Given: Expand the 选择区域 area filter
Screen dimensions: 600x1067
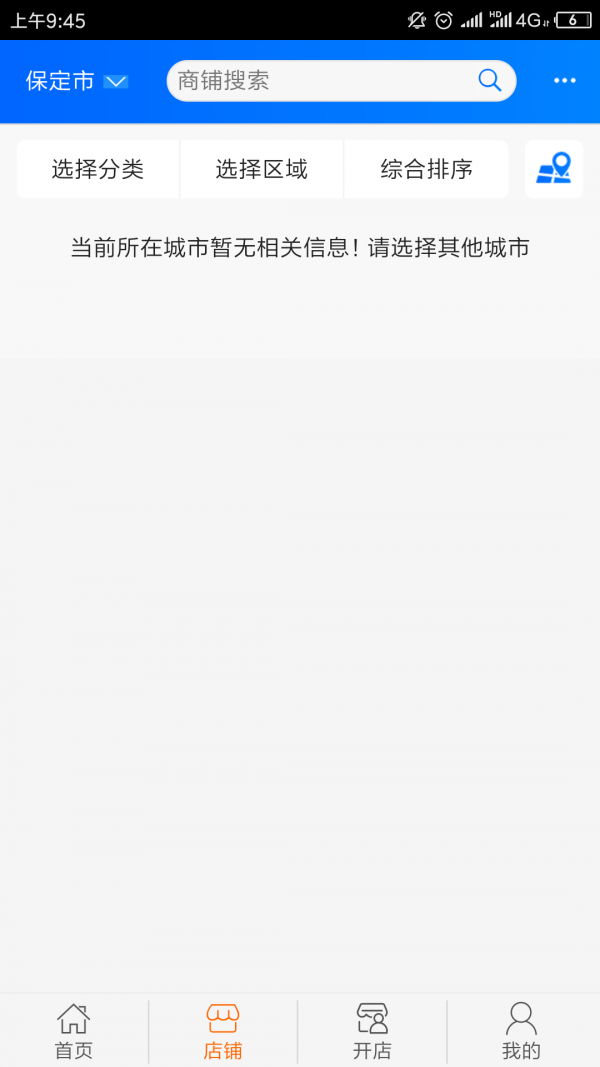Looking at the screenshot, I should (x=262, y=169).
